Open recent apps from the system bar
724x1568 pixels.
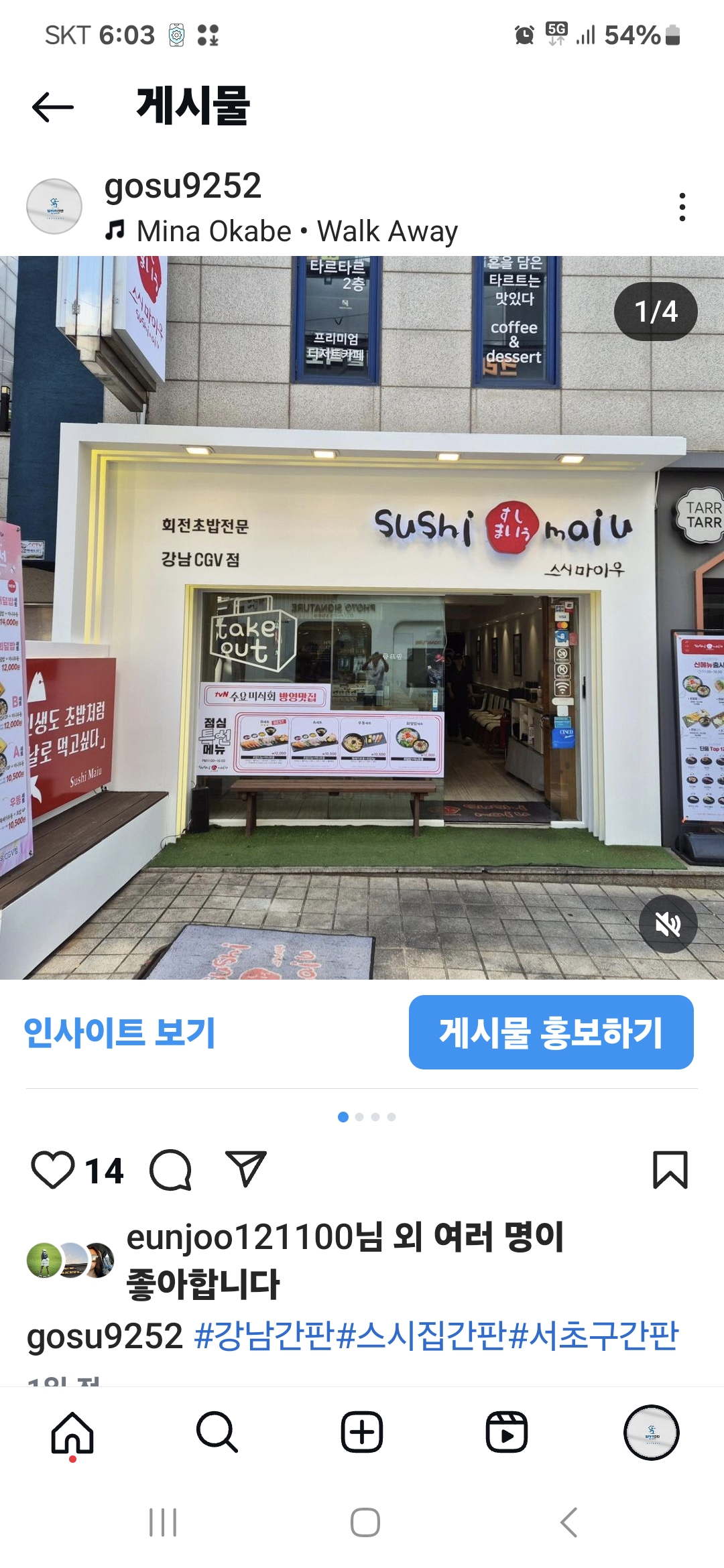click(x=163, y=1522)
